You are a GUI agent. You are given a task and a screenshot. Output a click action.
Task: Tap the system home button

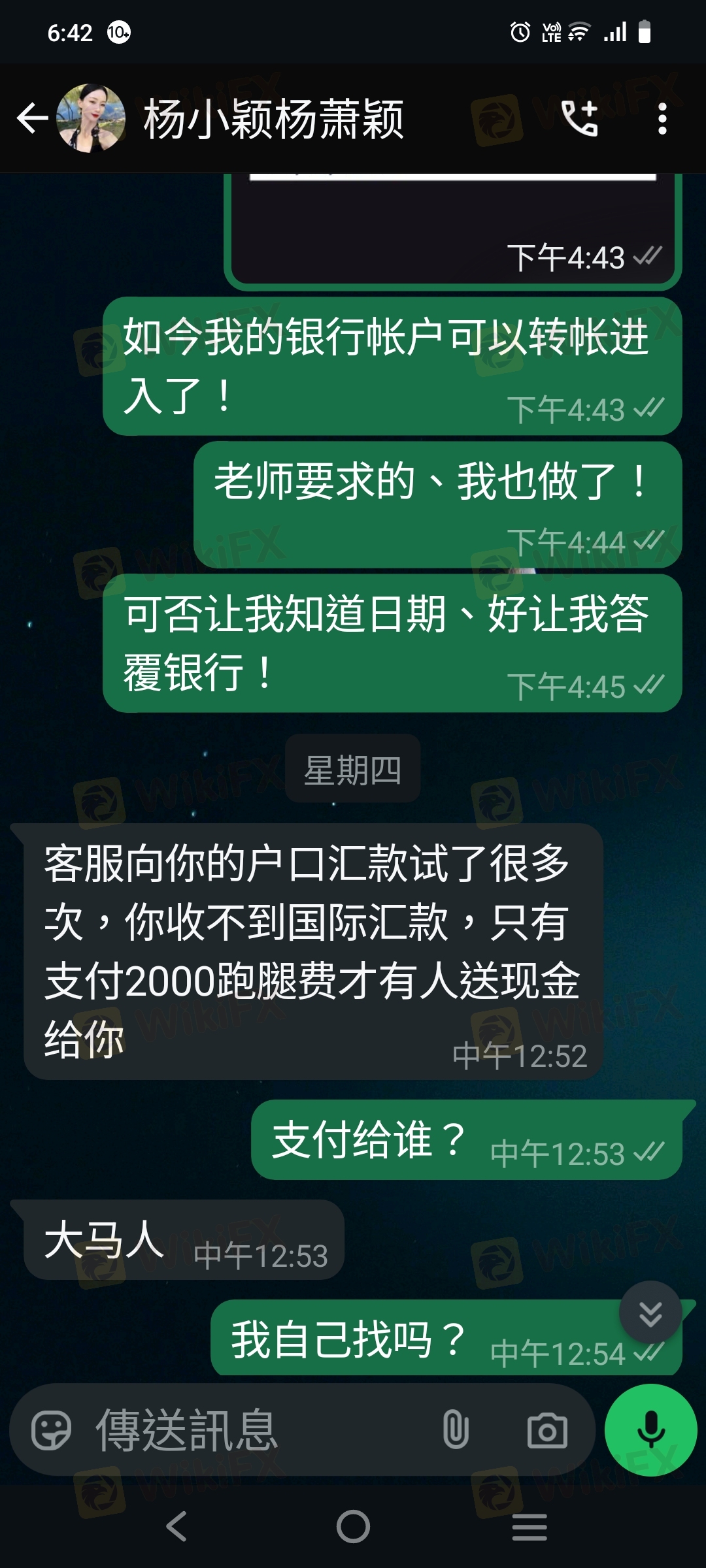coord(353,1527)
